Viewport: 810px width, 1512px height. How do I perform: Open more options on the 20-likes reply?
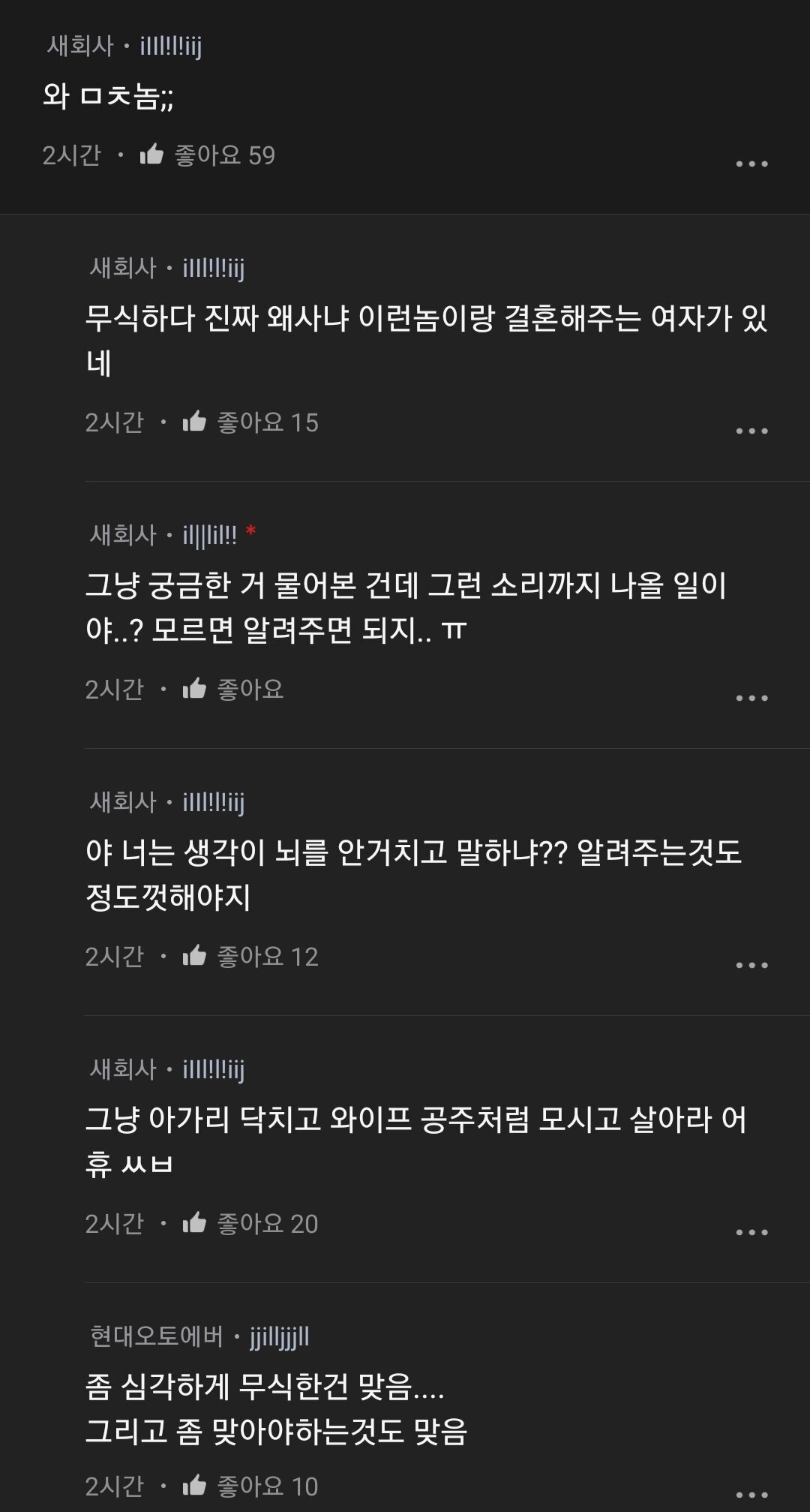pos(751,1232)
